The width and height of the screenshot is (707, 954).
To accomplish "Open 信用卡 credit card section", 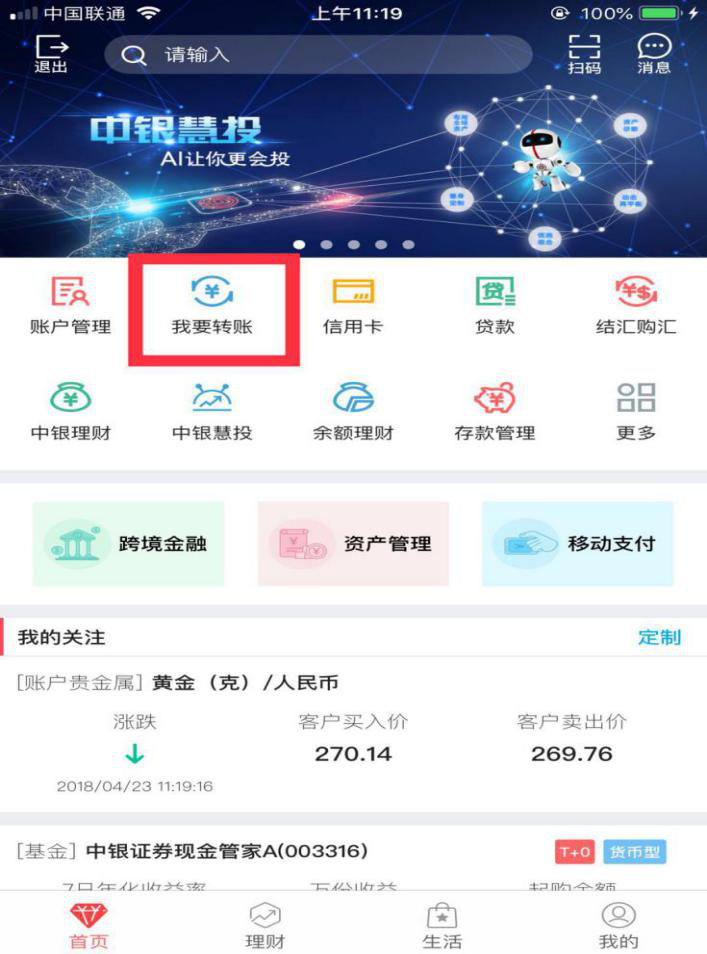I will point(352,305).
